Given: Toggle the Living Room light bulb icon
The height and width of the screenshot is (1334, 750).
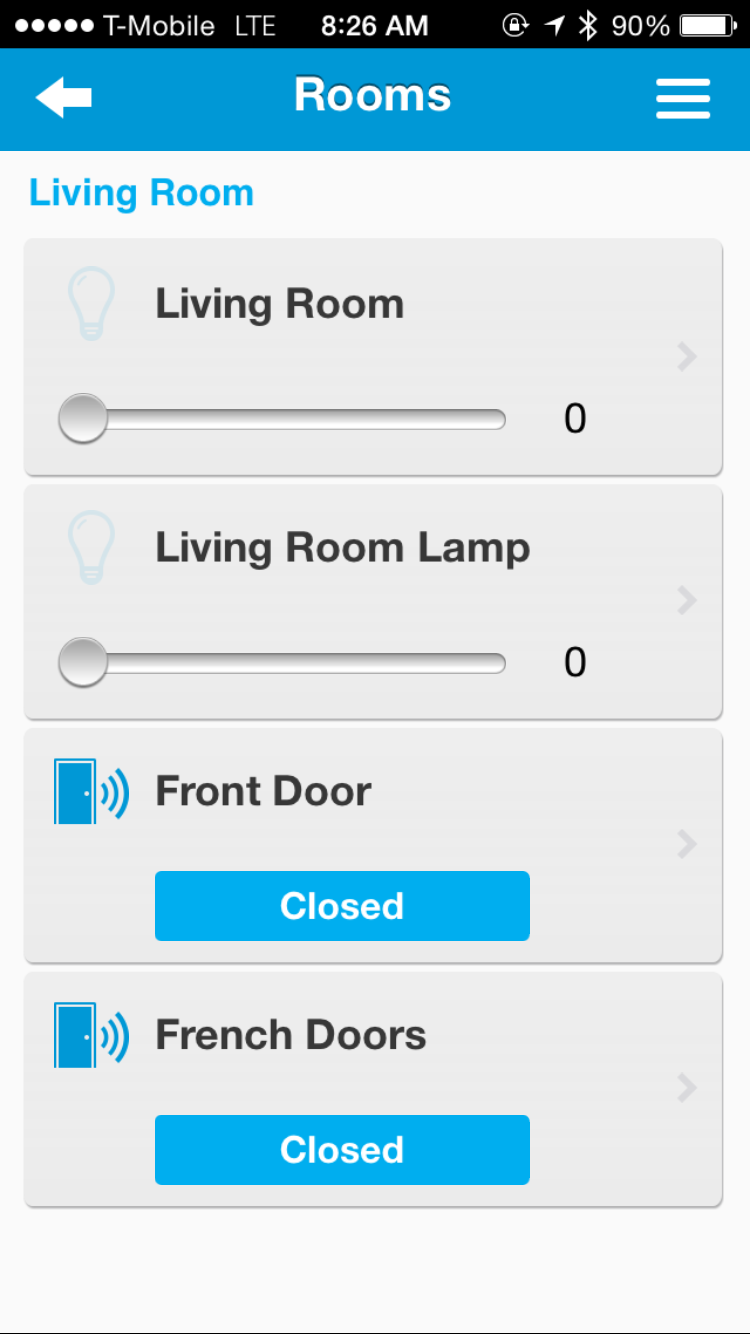Looking at the screenshot, I should tap(91, 304).
